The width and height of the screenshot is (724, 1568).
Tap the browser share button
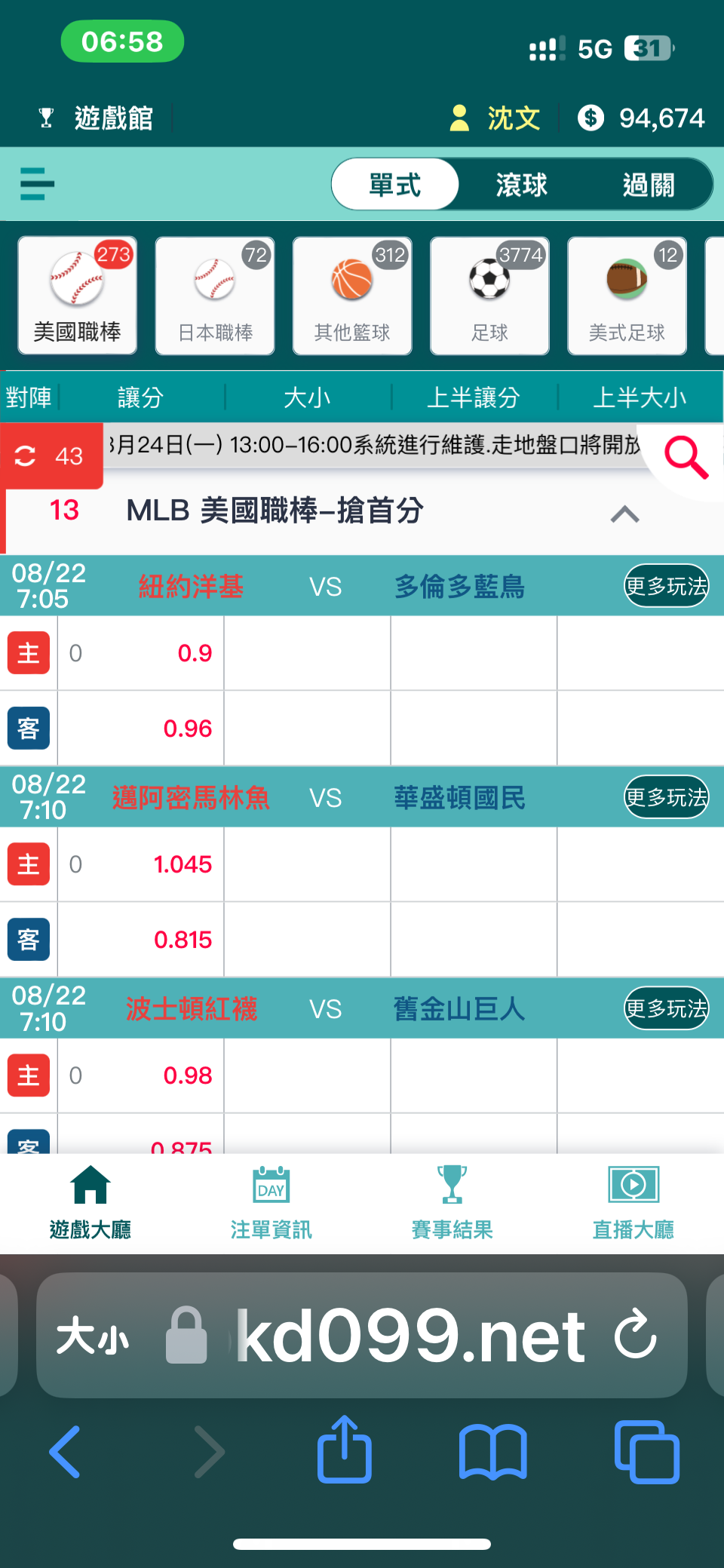pos(345,1449)
